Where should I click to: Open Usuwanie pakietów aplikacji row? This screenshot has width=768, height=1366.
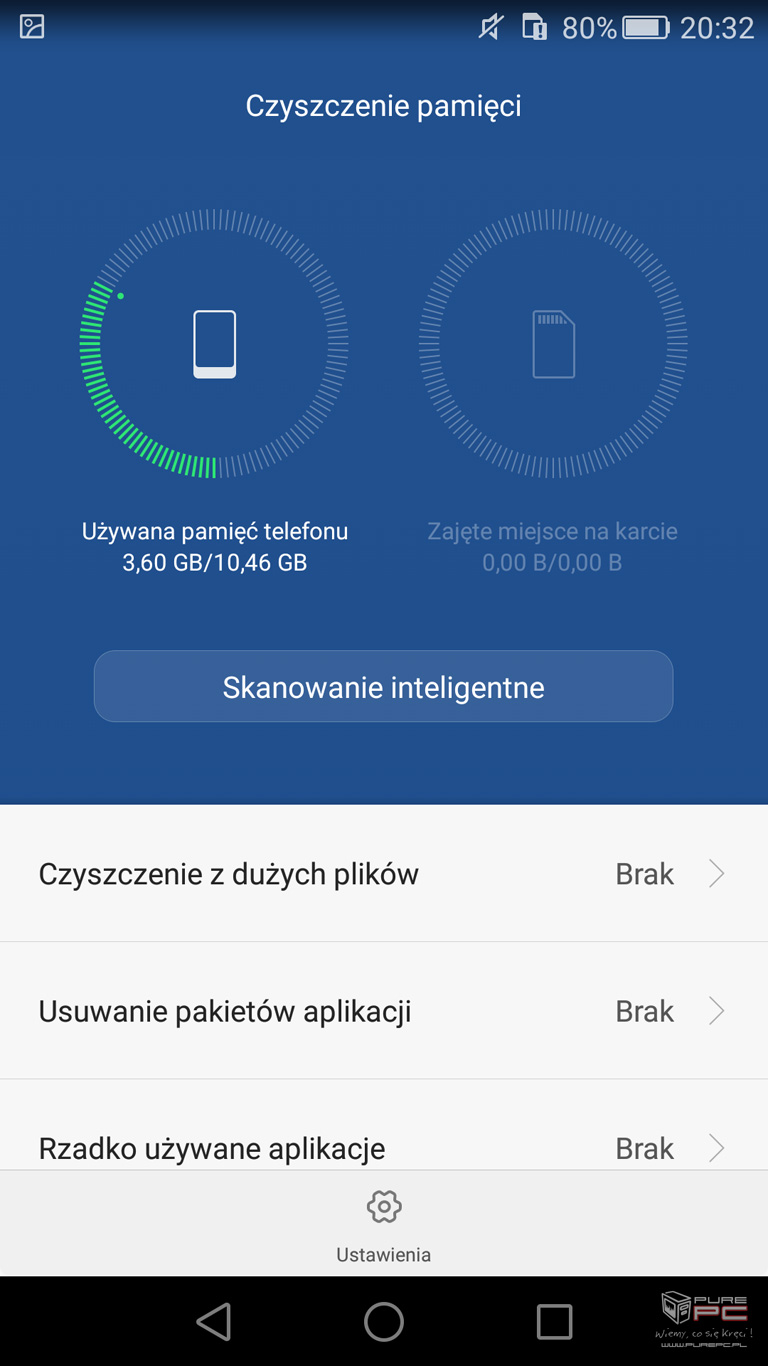coord(384,1011)
